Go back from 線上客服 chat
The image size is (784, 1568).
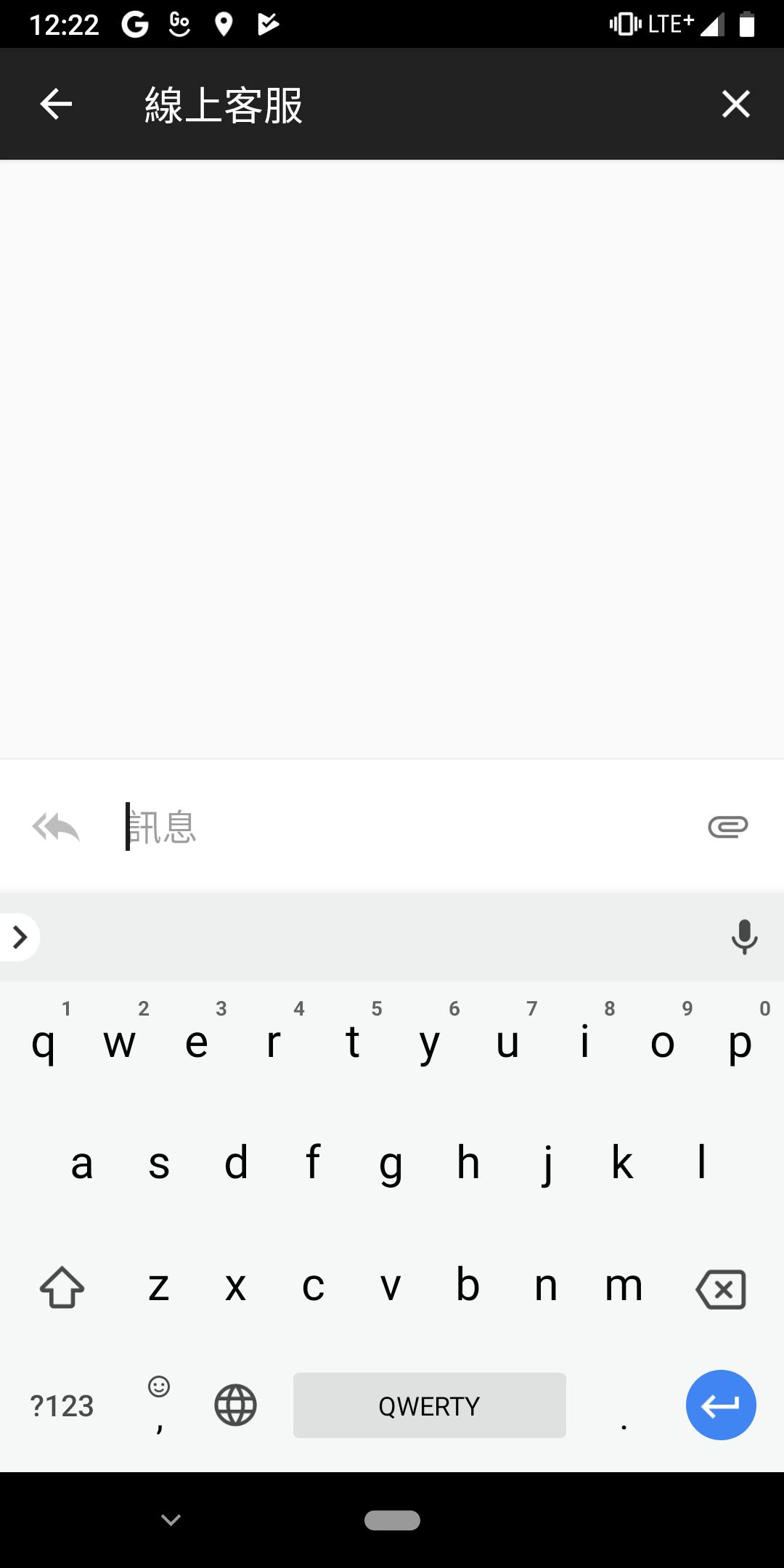click(x=56, y=104)
